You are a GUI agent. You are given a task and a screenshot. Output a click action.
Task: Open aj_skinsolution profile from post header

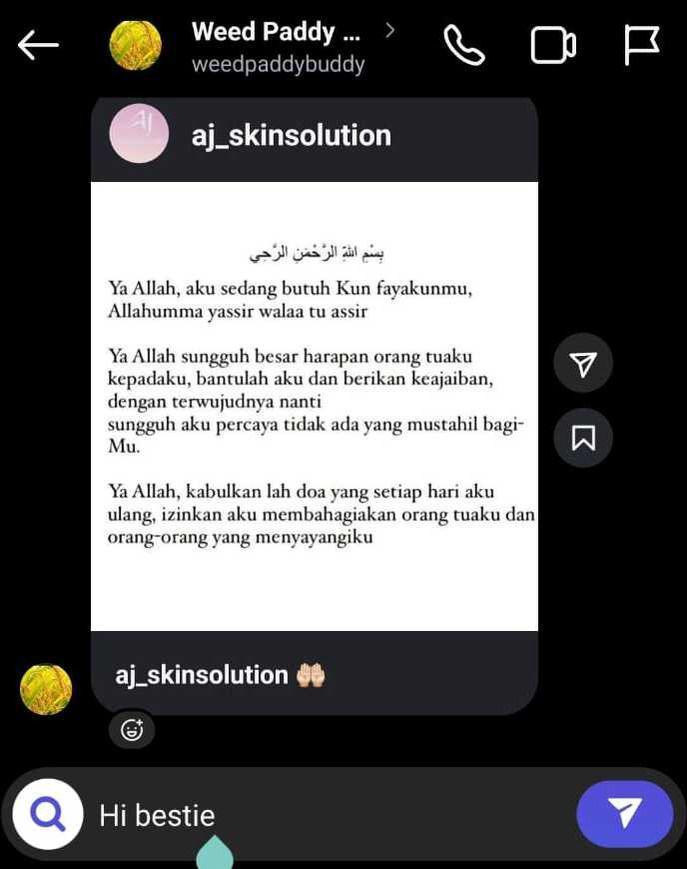(290, 136)
